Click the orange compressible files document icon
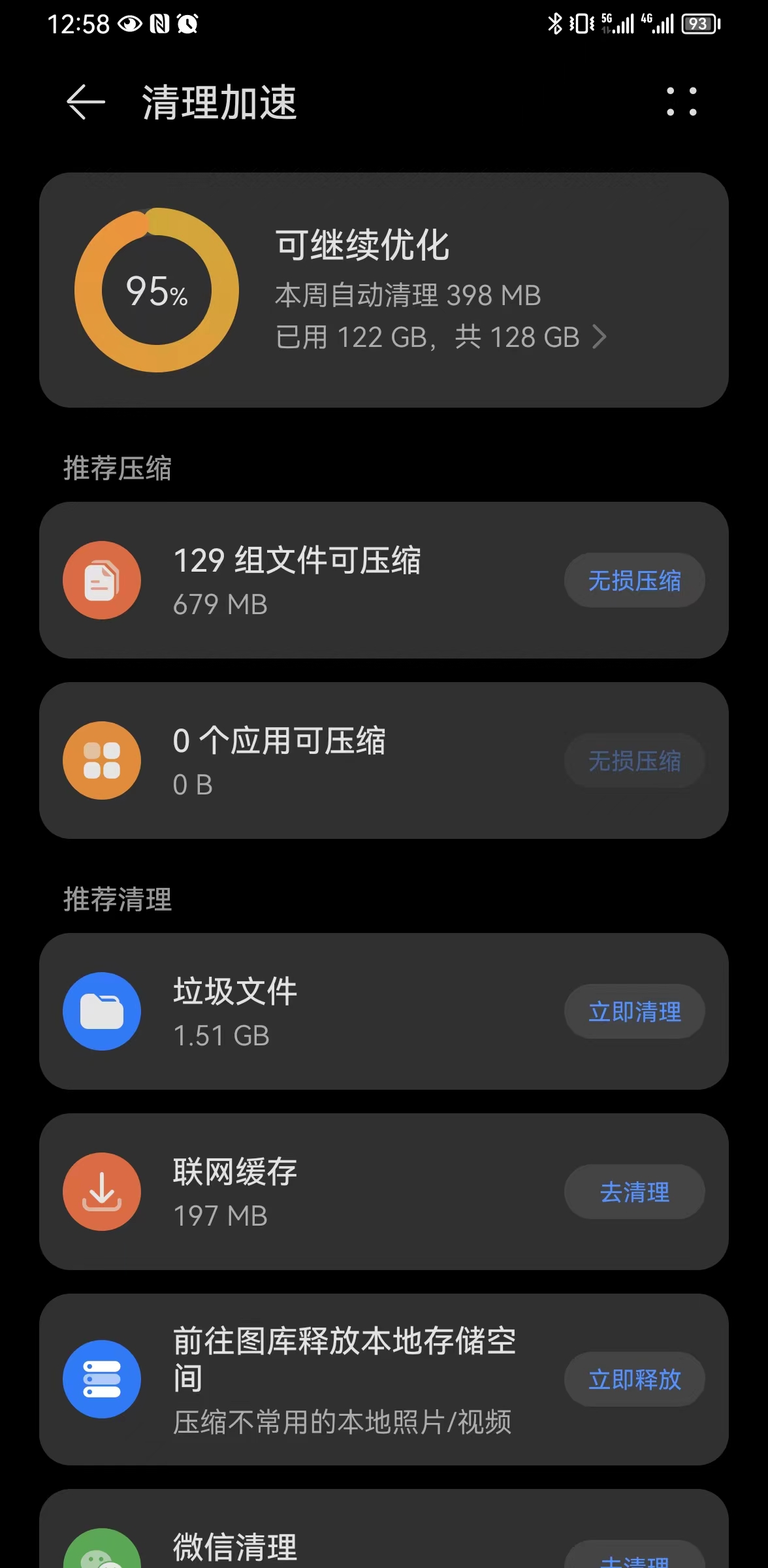Viewport: 768px width, 1568px height. pos(101,580)
